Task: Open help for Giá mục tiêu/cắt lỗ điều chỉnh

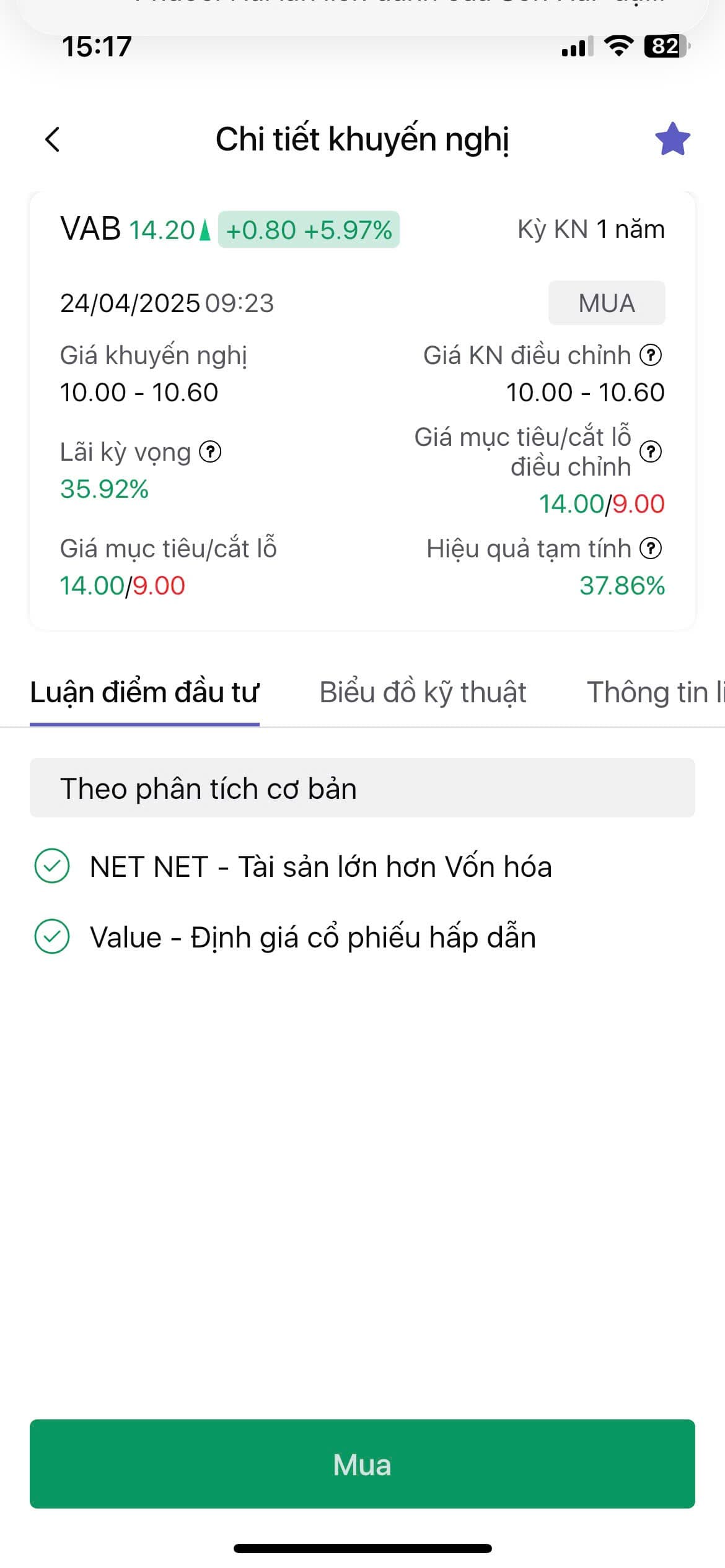Action: 651,452
